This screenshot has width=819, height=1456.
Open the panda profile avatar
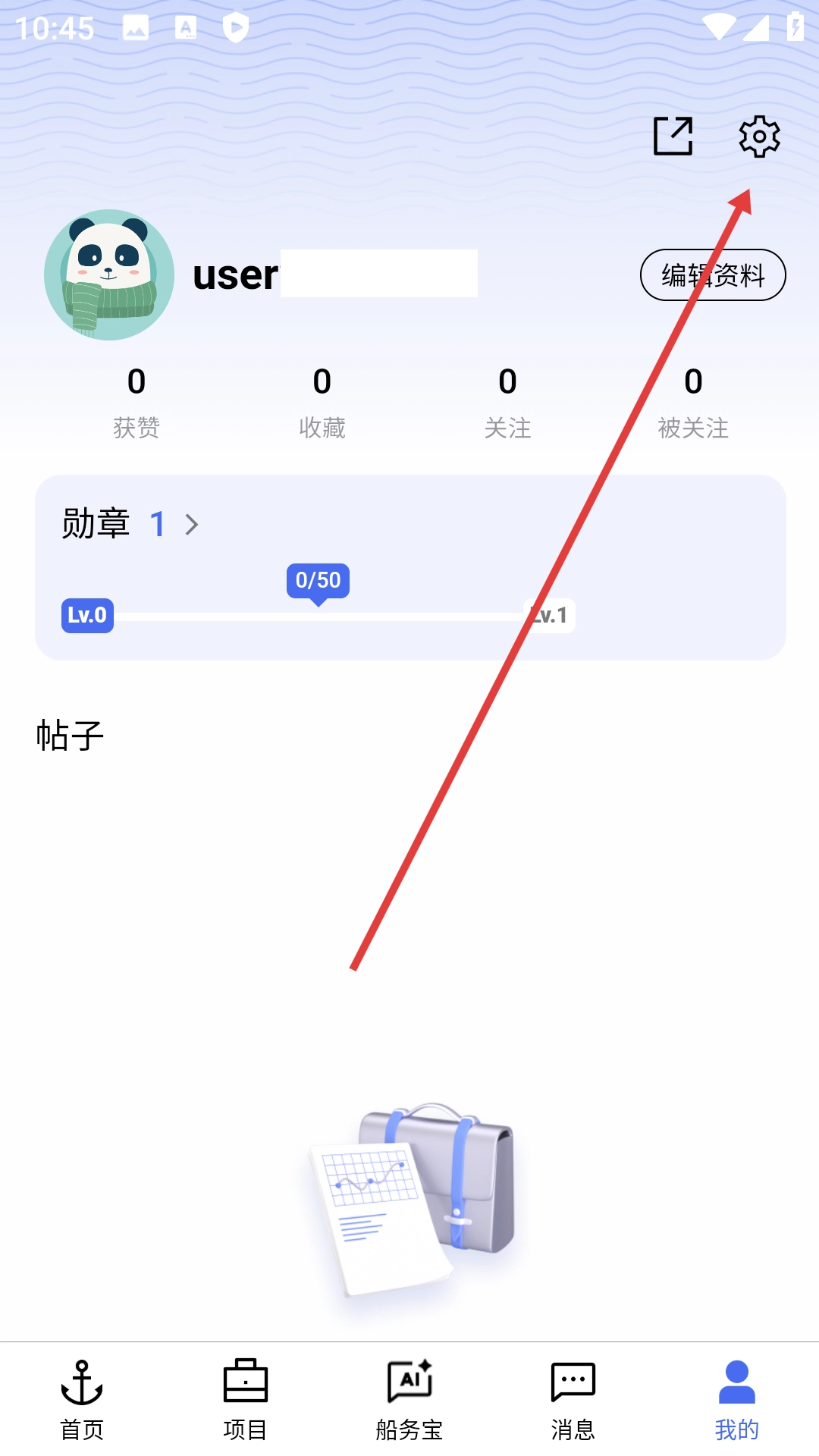tap(109, 275)
